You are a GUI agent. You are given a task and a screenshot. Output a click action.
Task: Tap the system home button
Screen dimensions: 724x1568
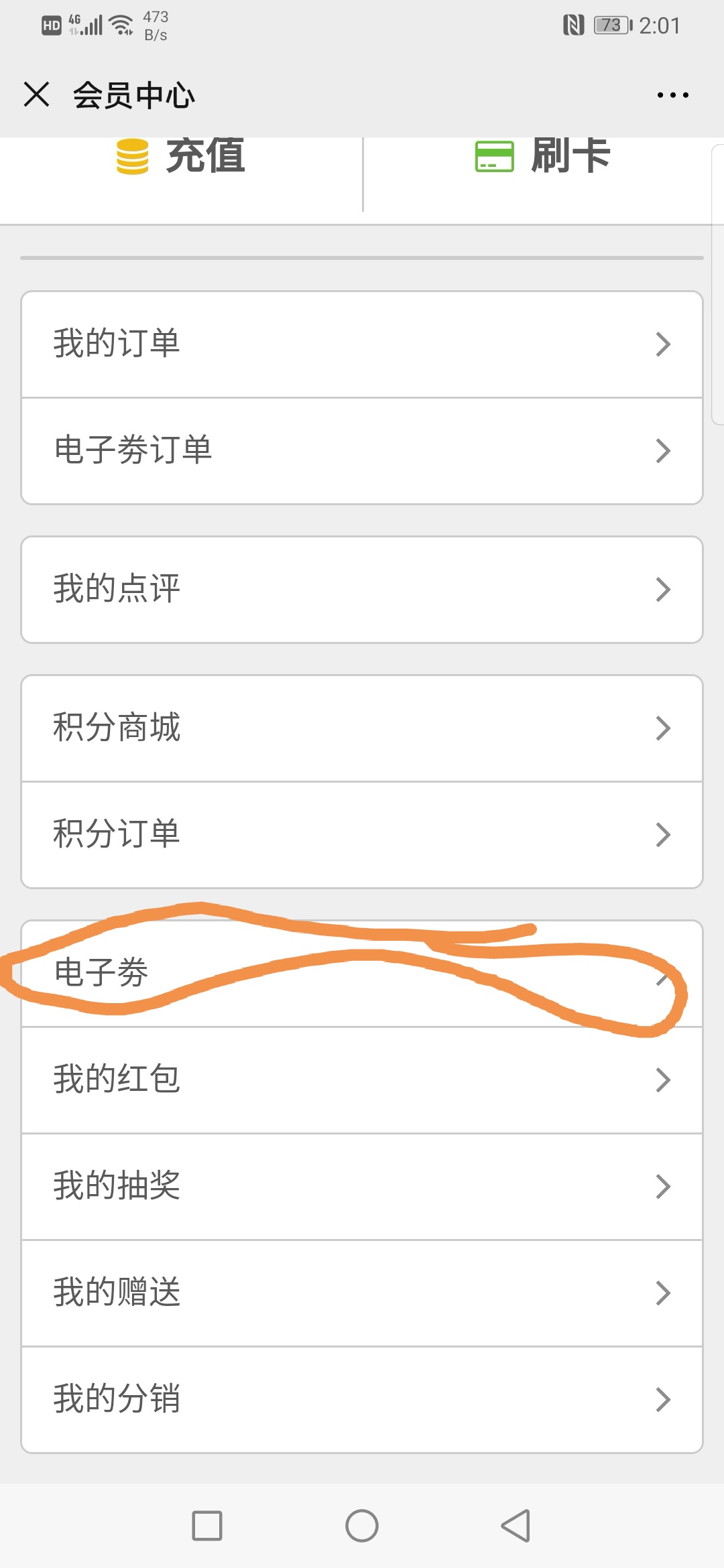click(362, 1526)
